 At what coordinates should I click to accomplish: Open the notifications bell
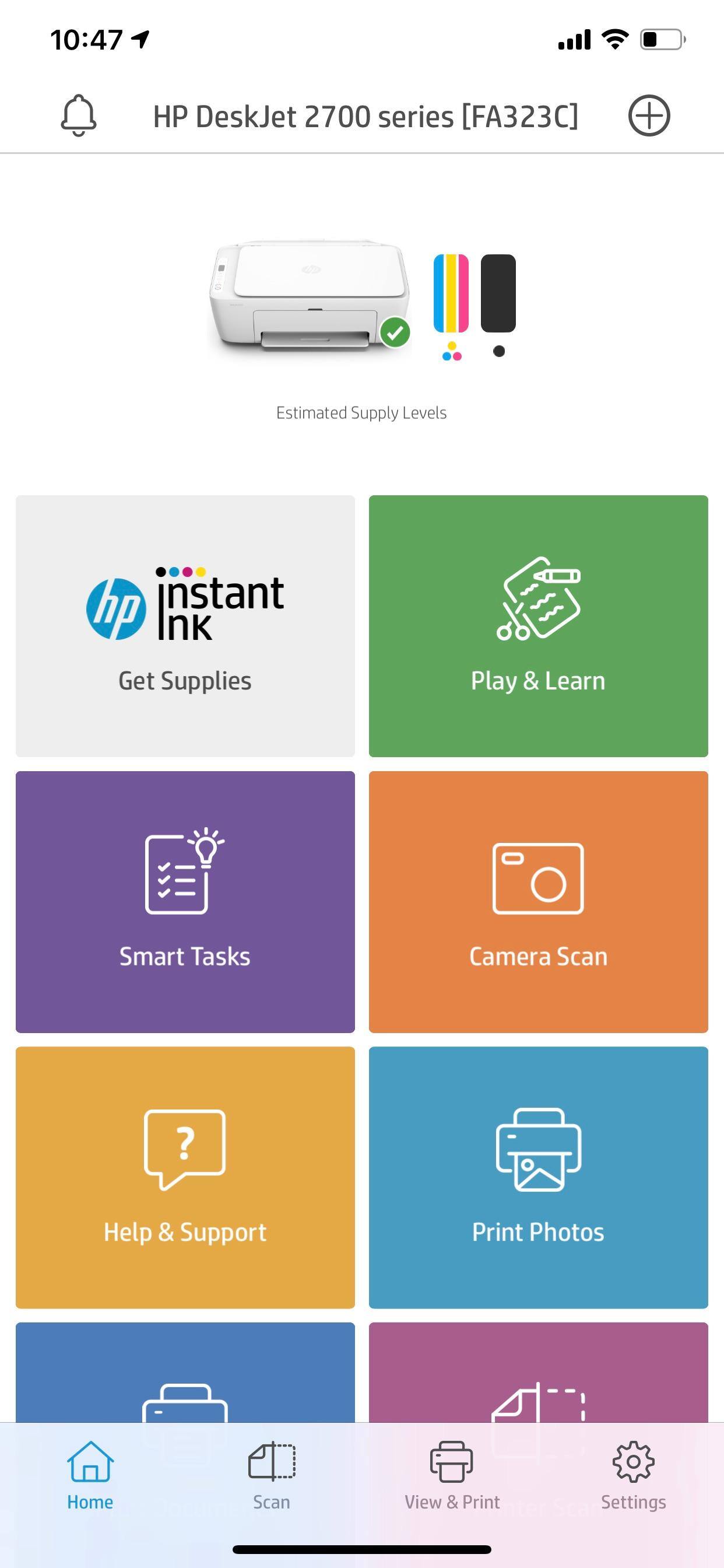(79, 115)
